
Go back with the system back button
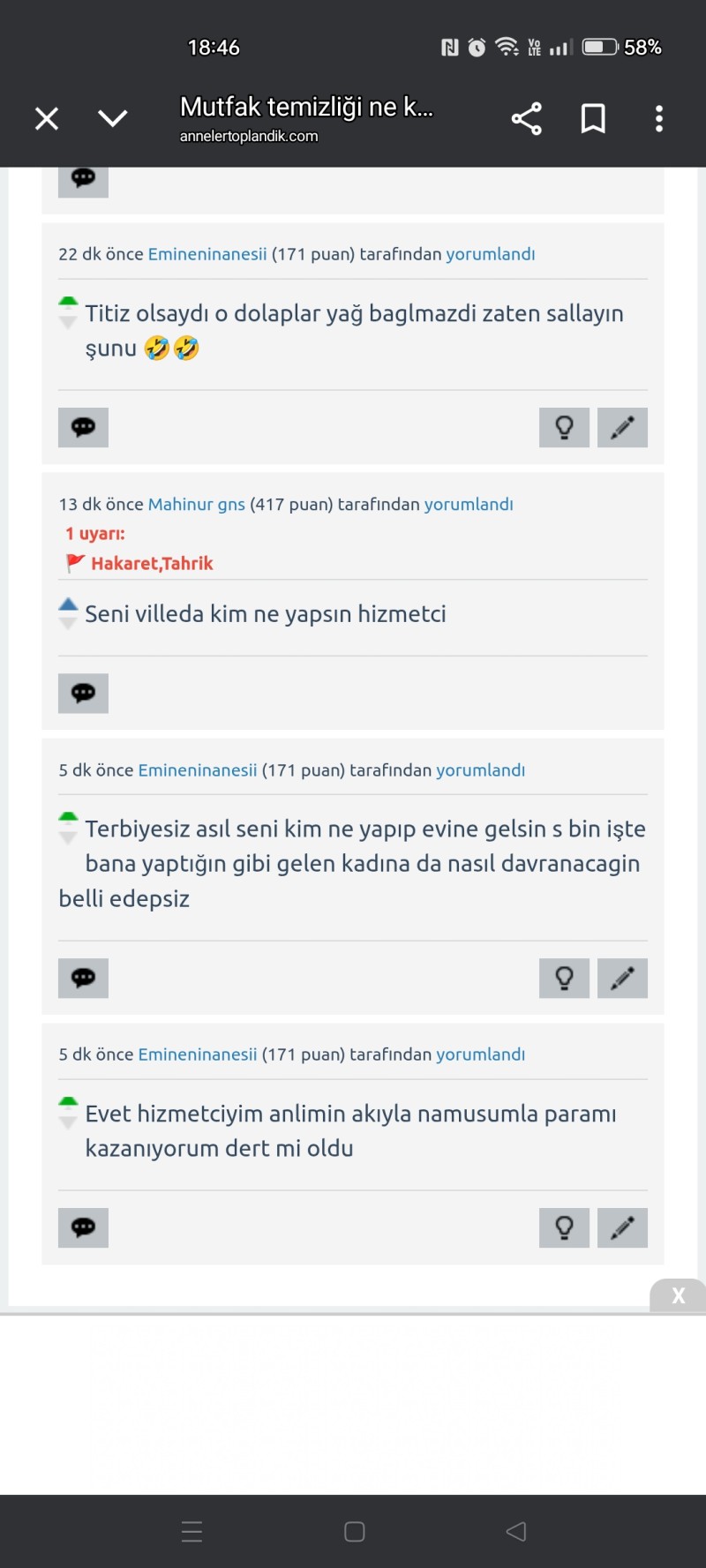tap(516, 1531)
